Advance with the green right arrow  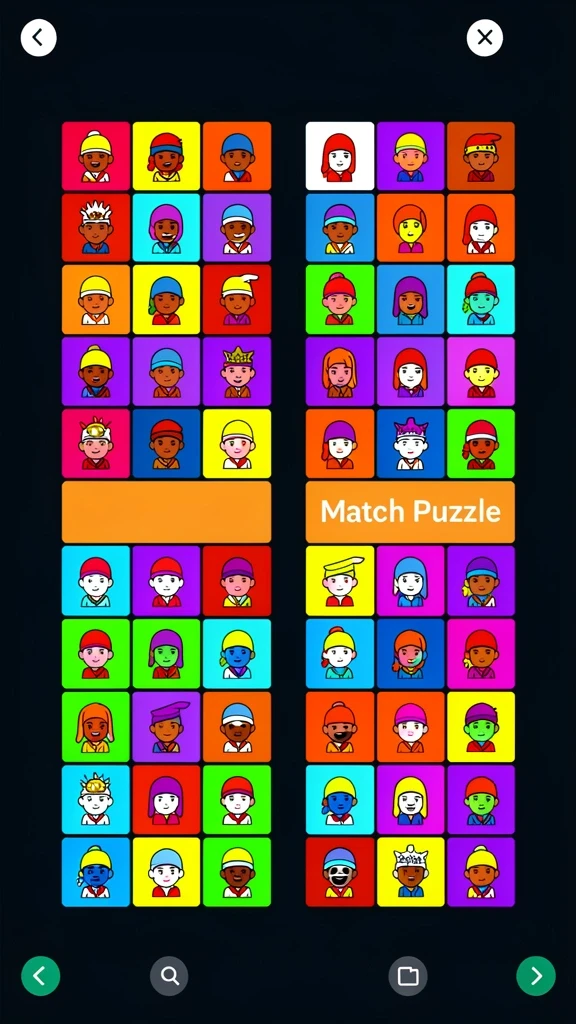536,976
